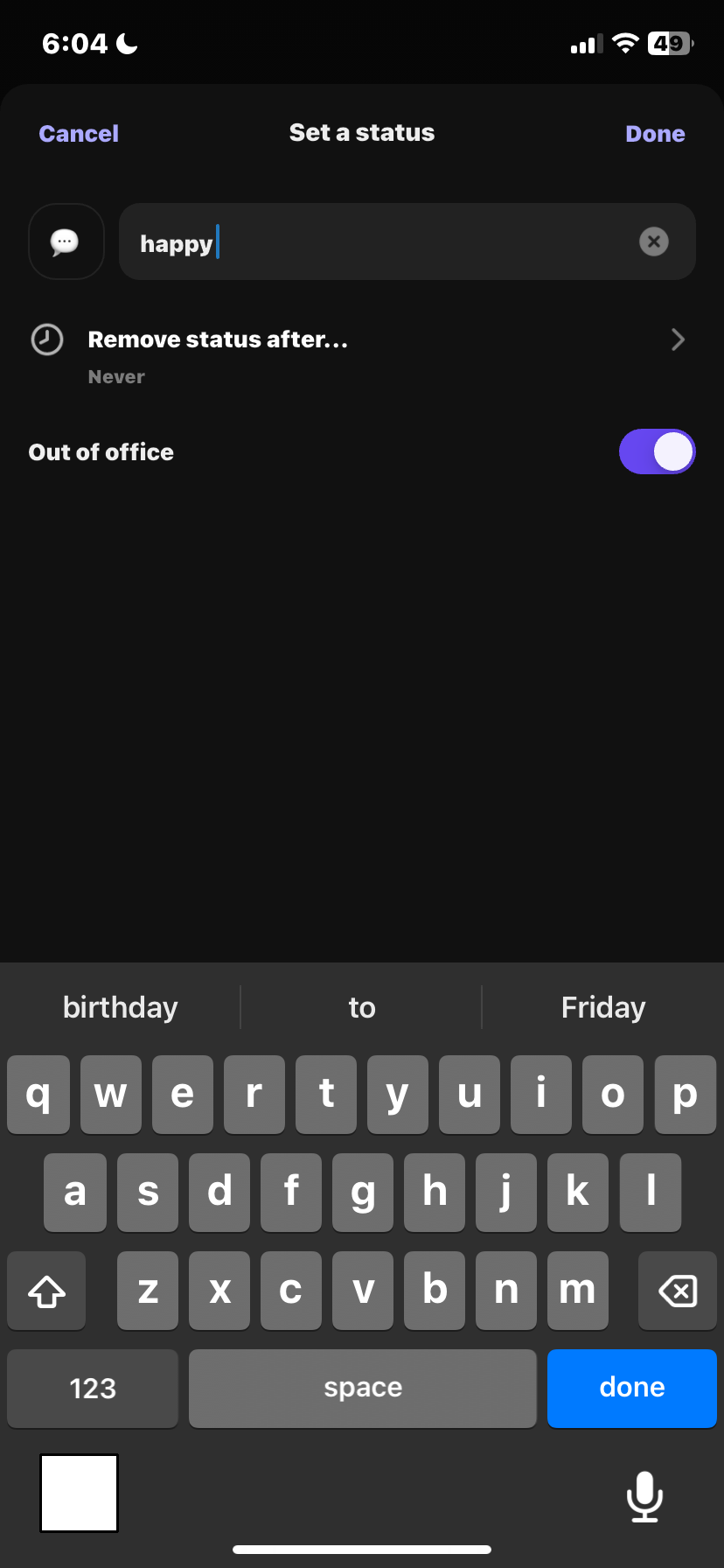This screenshot has height=1568, width=724.
Task: Tap the backspace key
Action: point(677,1291)
